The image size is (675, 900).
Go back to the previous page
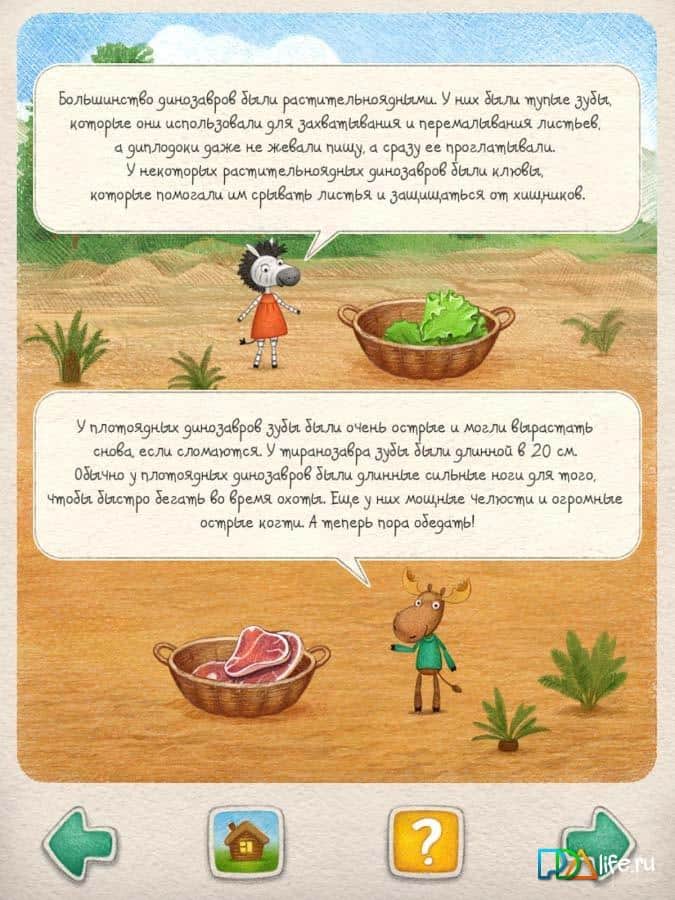click(79, 845)
